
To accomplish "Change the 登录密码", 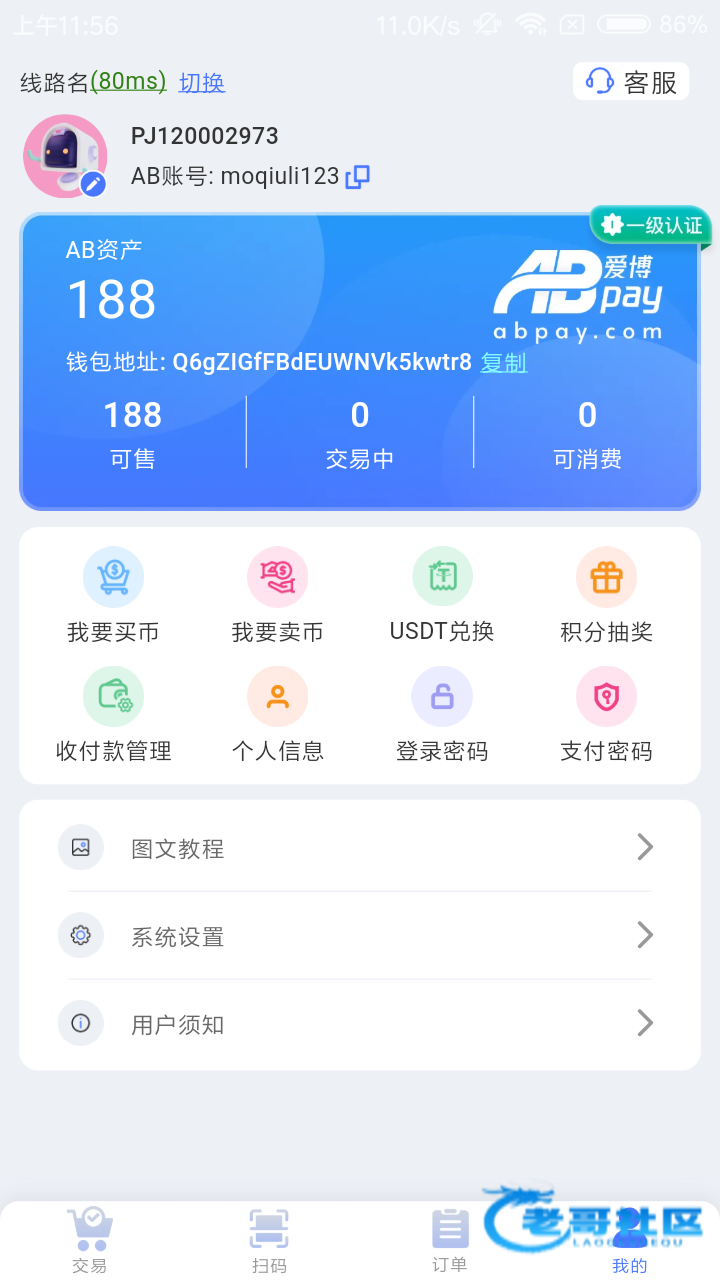I will tap(442, 715).
